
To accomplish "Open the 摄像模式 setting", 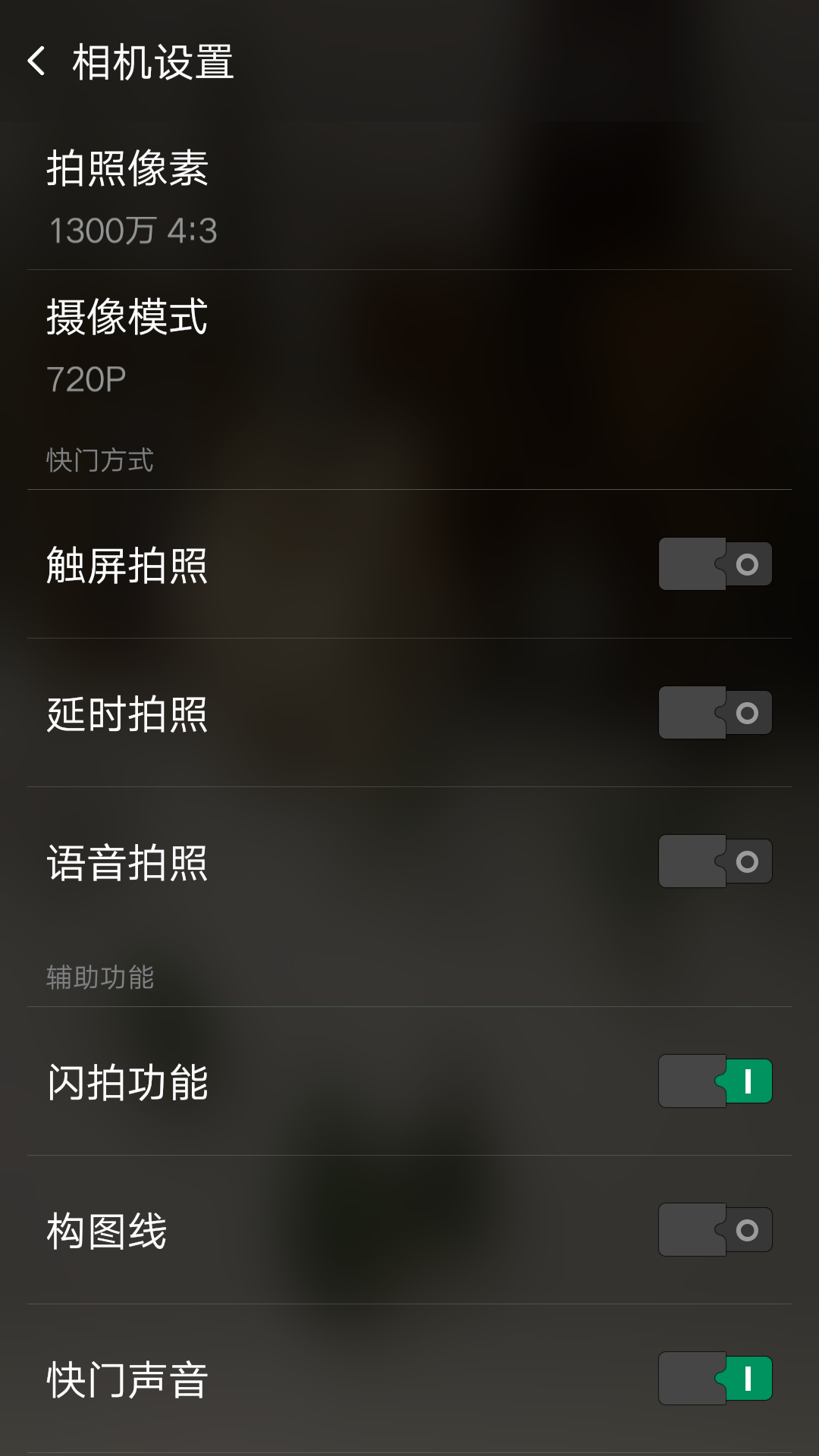I will pyautogui.click(x=409, y=344).
